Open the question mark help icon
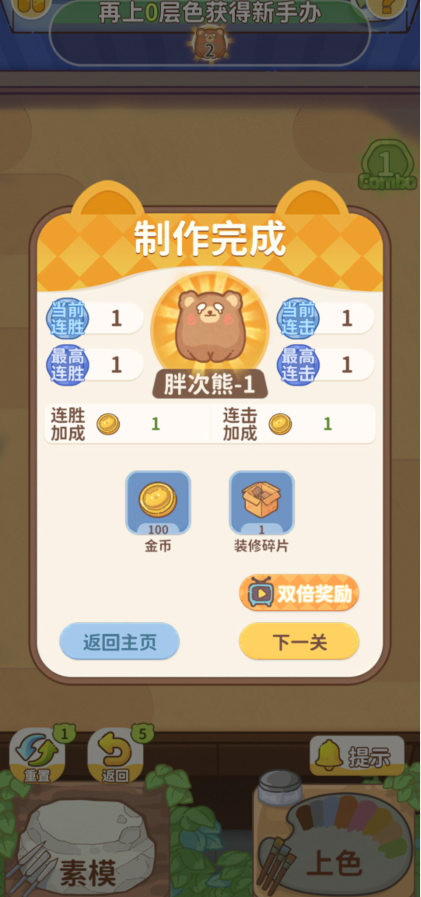The image size is (421, 897). click(386, 7)
